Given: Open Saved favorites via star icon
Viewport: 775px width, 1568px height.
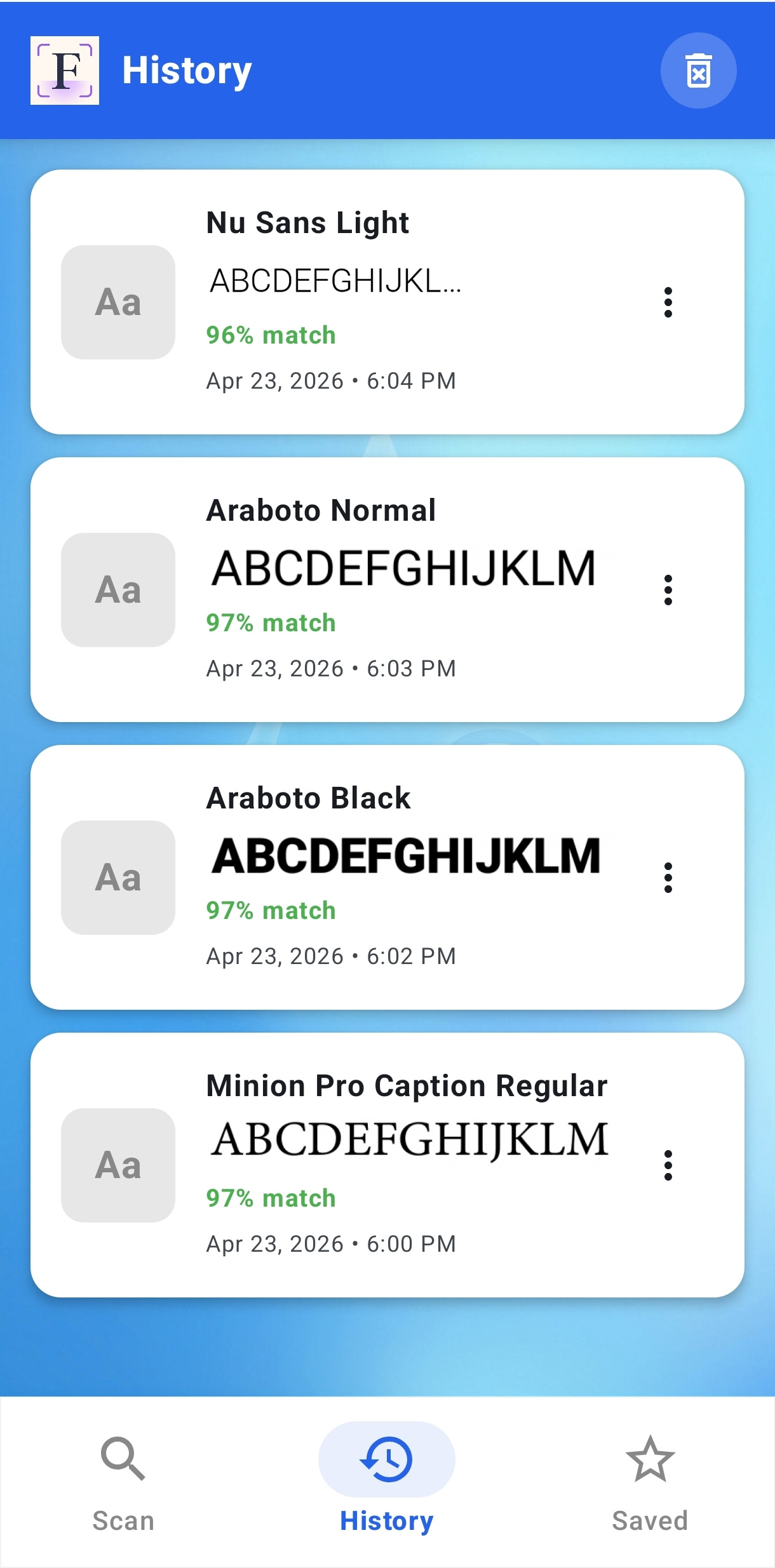Looking at the screenshot, I should tap(650, 1459).
